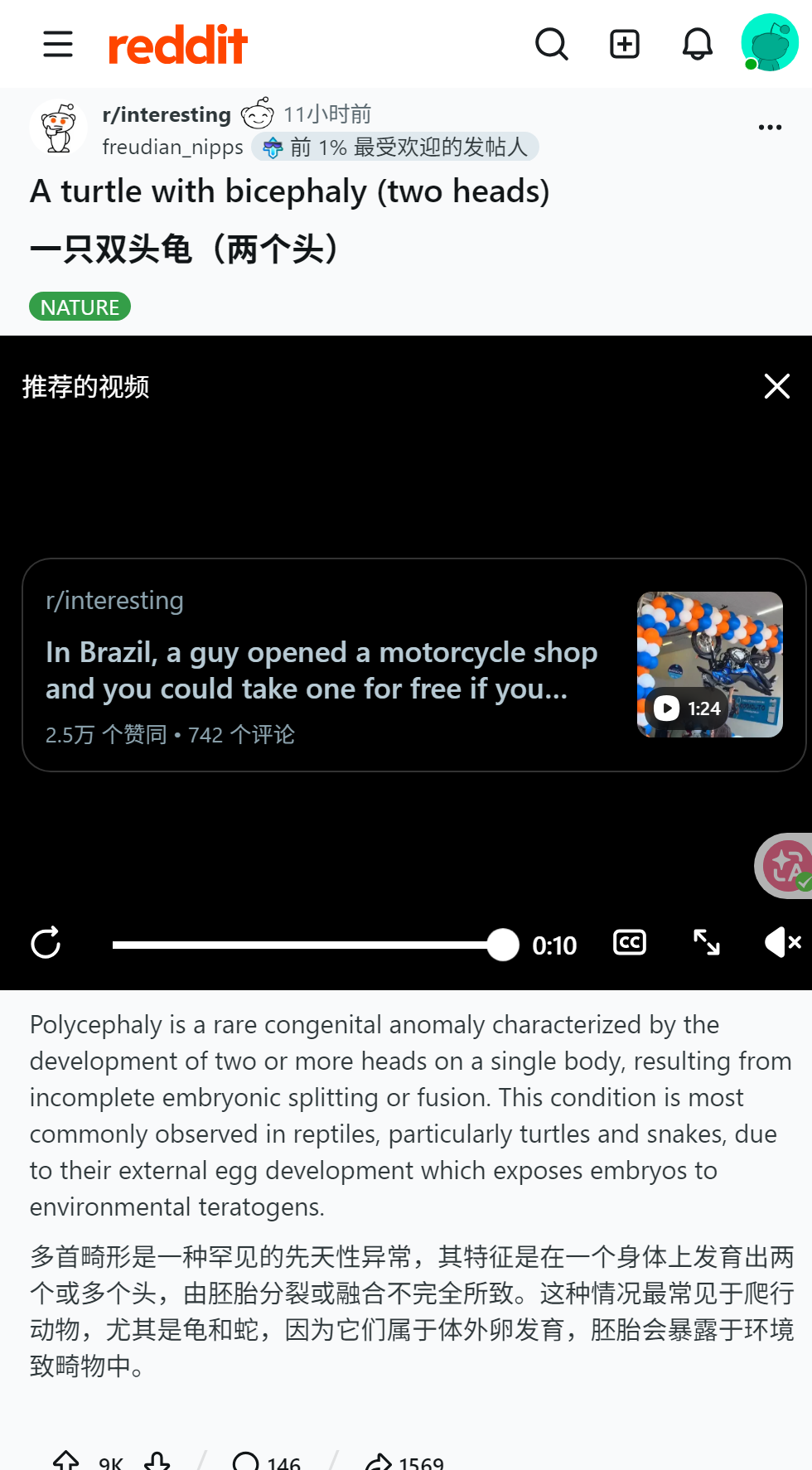
Task: Open the Brazil motorcycle shop video
Action: [414, 665]
